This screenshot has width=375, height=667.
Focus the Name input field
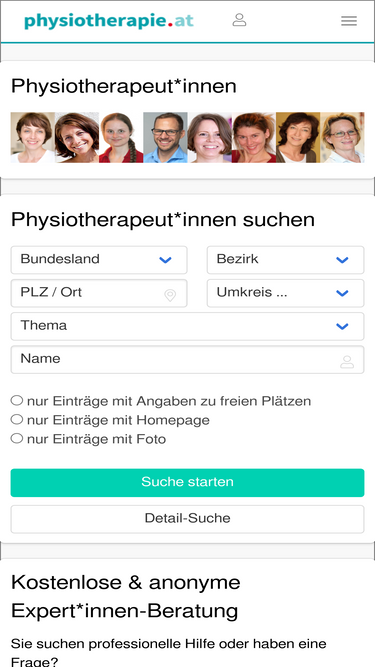tap(187, 359)
